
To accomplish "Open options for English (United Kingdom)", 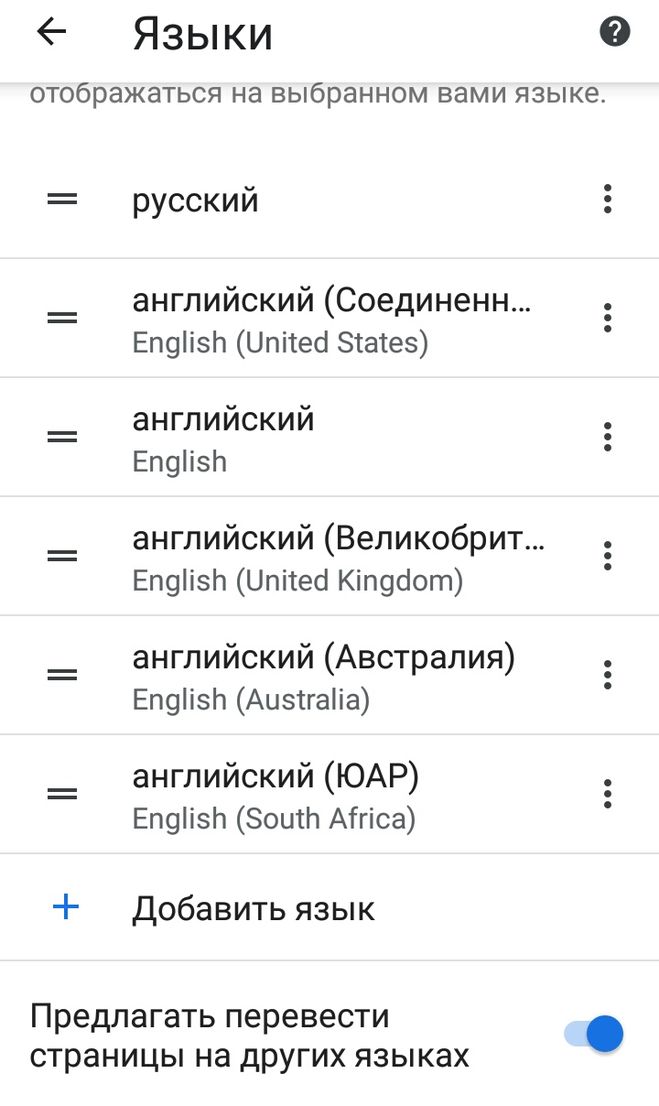I will click(607, 556).
